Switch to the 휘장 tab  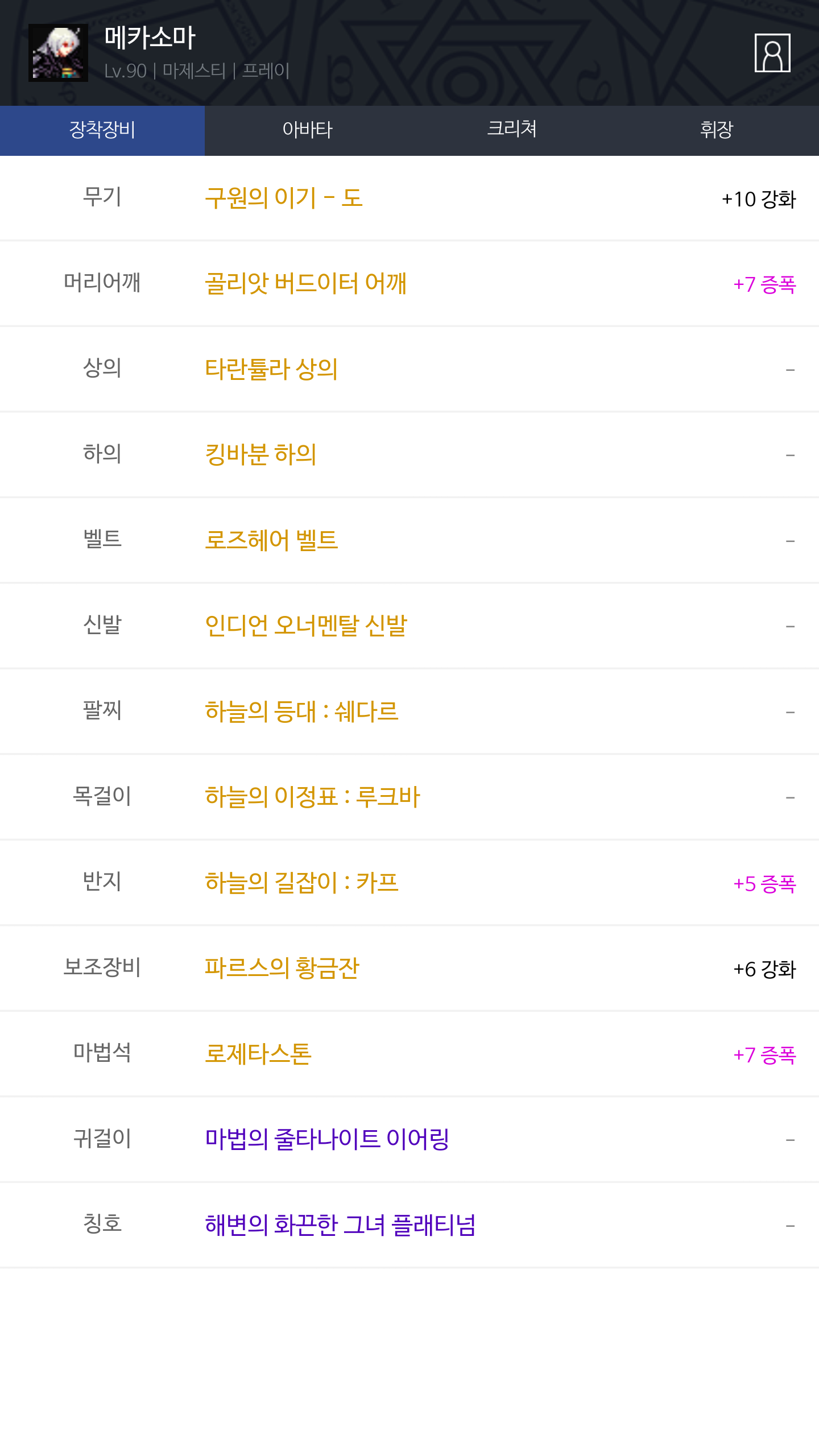[x=717, y=130]
